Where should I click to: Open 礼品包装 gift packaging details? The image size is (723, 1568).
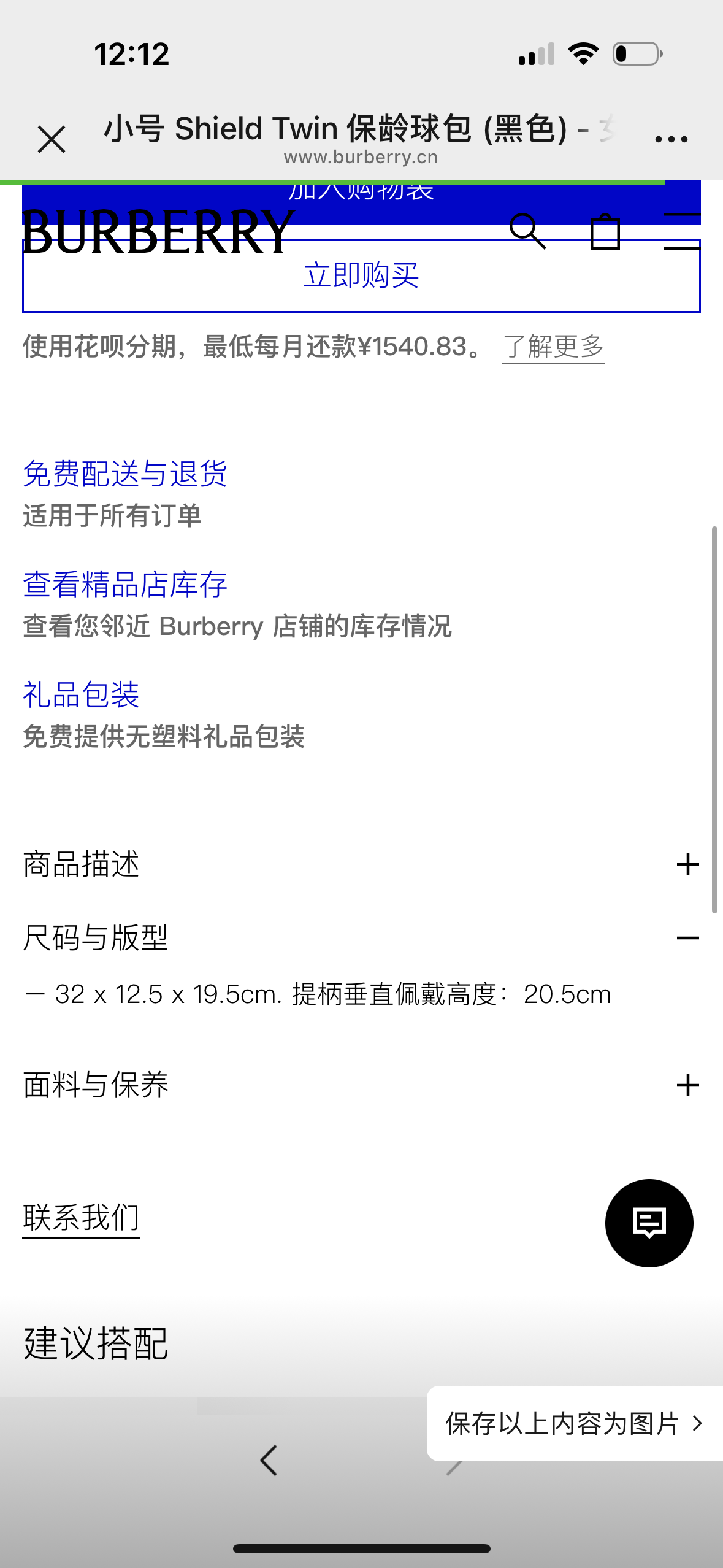pyautogui.click(x=81, y=694)
